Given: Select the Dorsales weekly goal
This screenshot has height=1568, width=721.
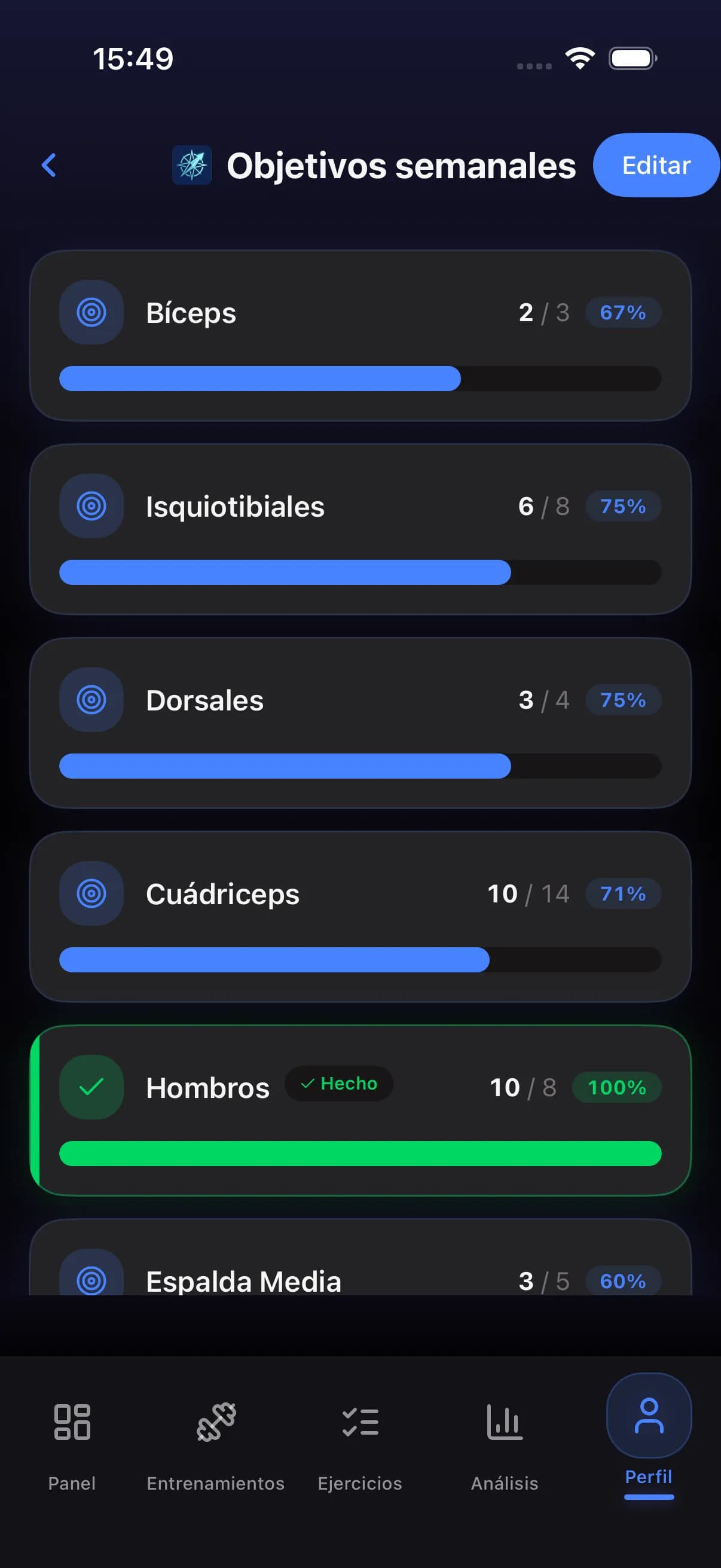Looking at the screenshot, I should pos(360,722).
